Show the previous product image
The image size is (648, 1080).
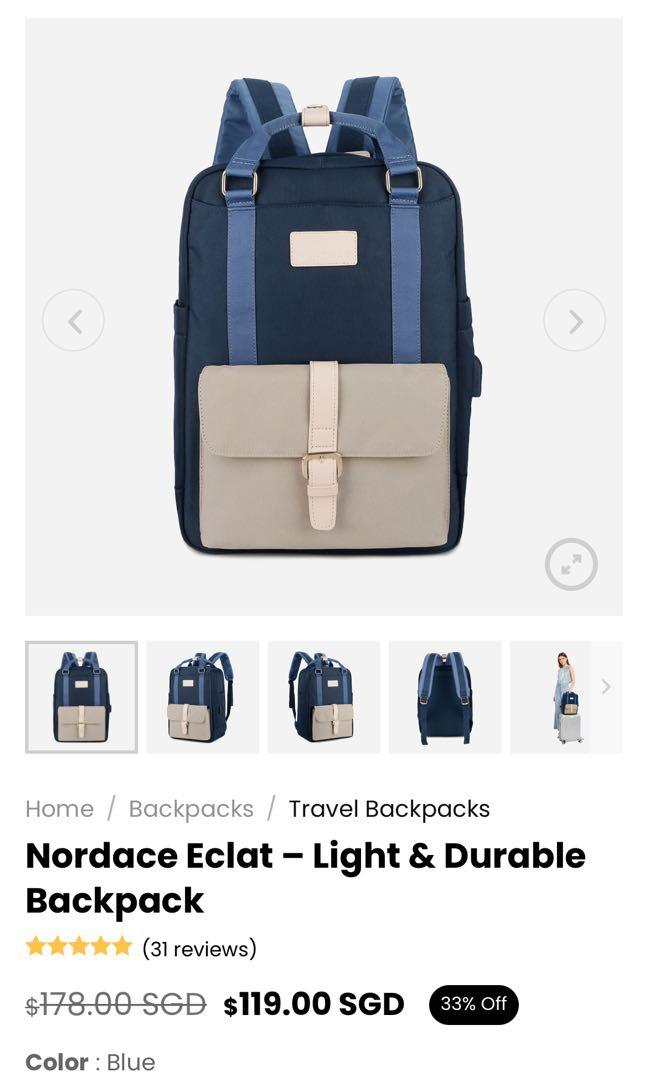click(73, 320)
